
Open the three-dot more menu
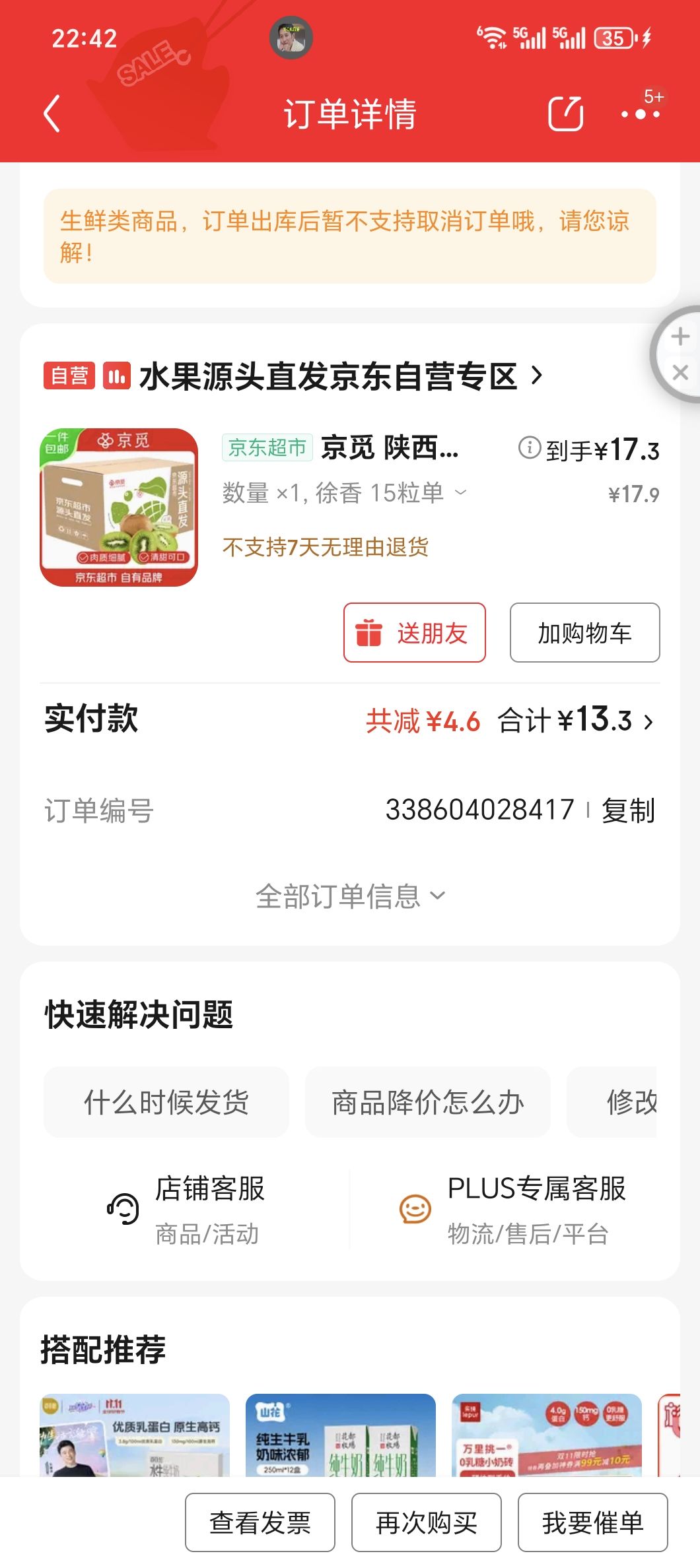(x=640, y=114)
